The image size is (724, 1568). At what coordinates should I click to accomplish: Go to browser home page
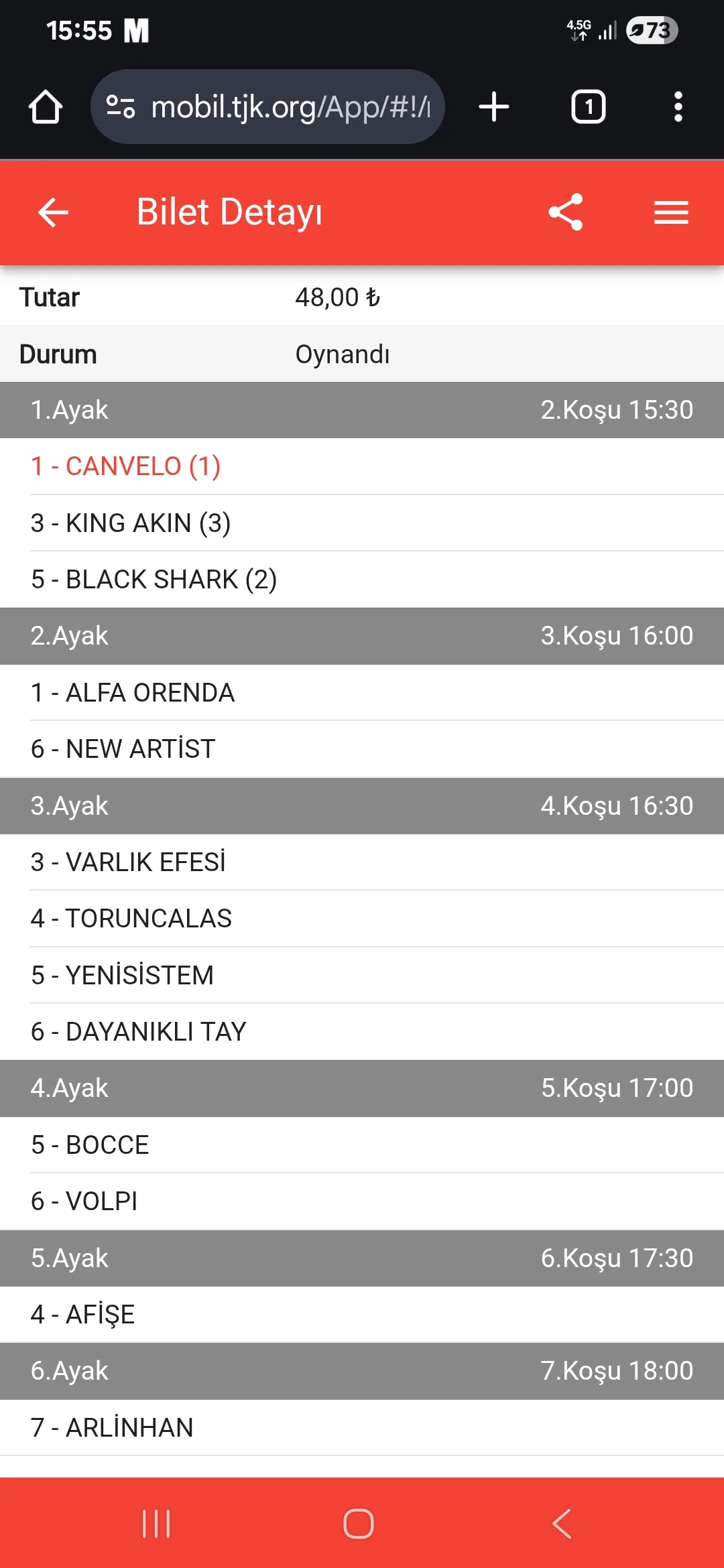coord(46,107)
